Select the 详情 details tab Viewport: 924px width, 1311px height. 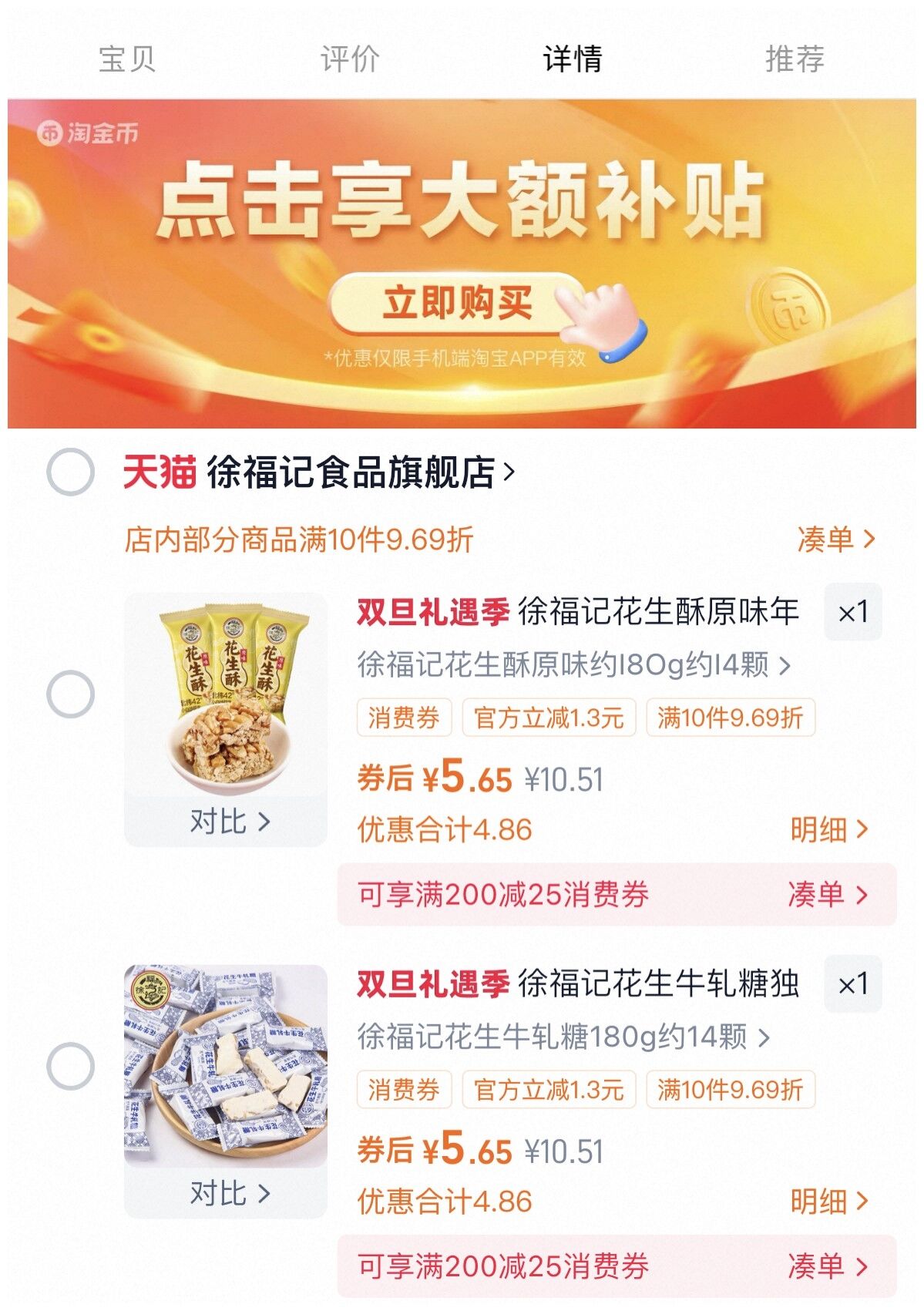tap(572, 59)
